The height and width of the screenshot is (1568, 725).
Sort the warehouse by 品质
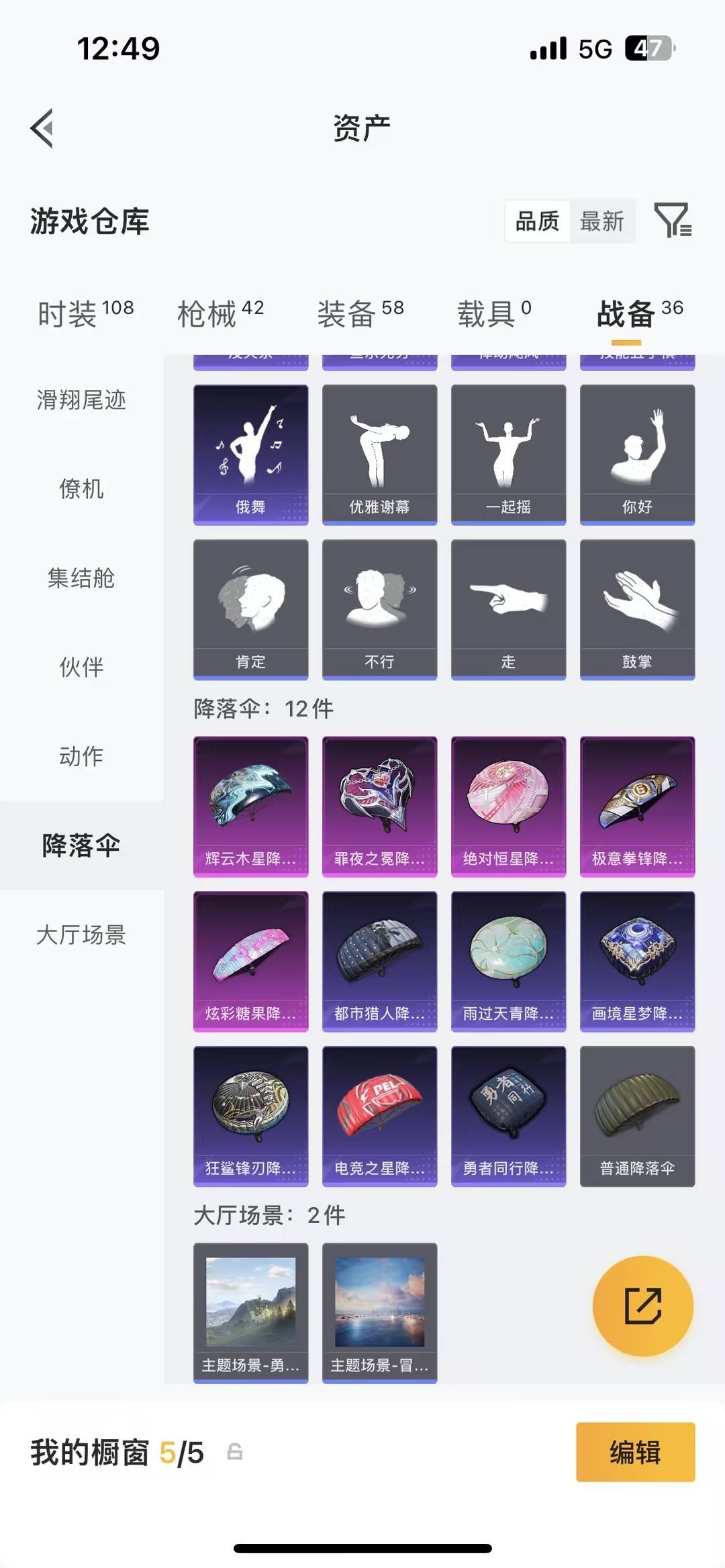tap(537, 221)
